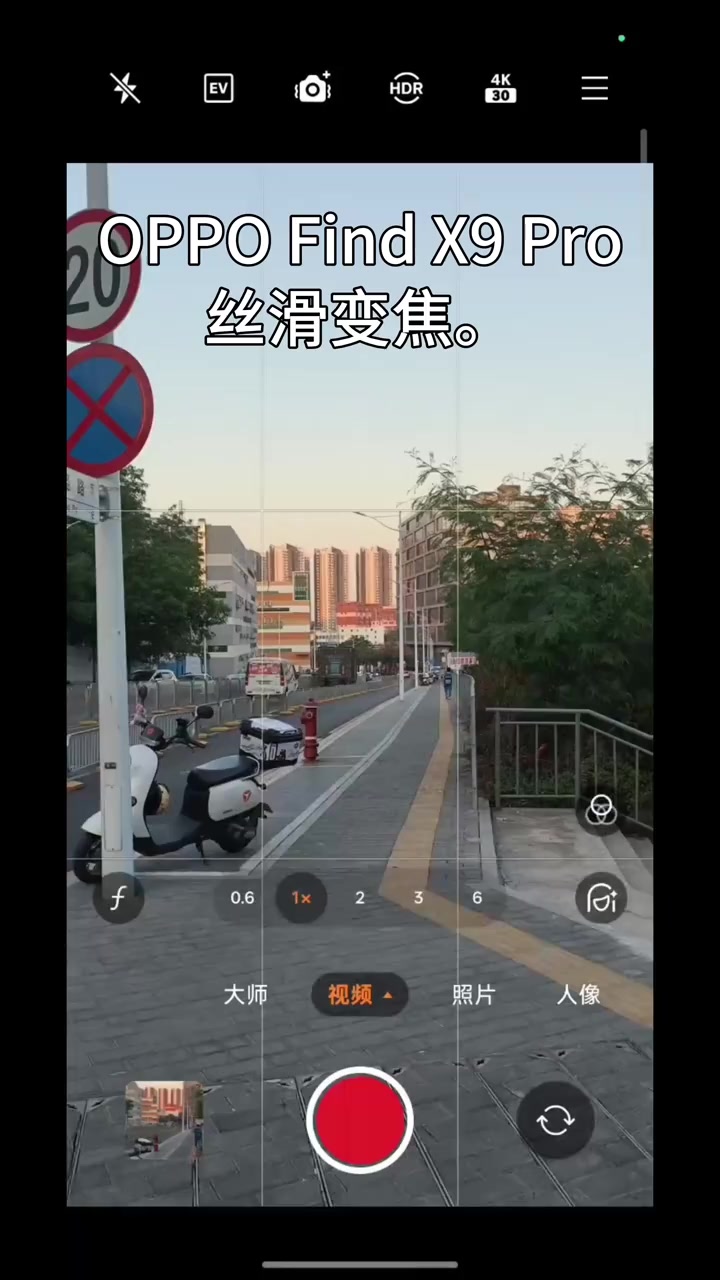Toggle HDR mode

tap(406, 89)
